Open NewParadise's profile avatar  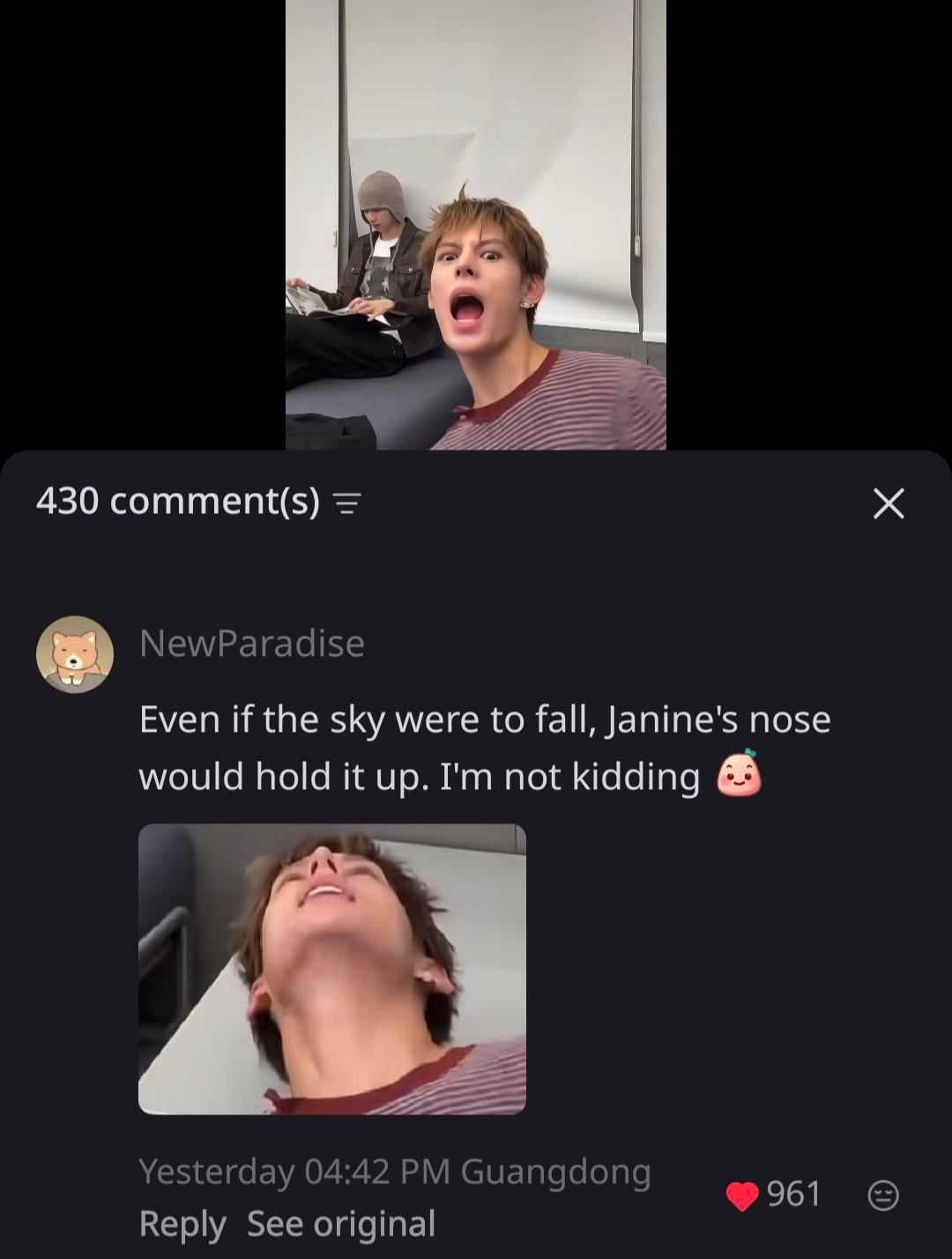pyautogui.click(x=75, y=654)
